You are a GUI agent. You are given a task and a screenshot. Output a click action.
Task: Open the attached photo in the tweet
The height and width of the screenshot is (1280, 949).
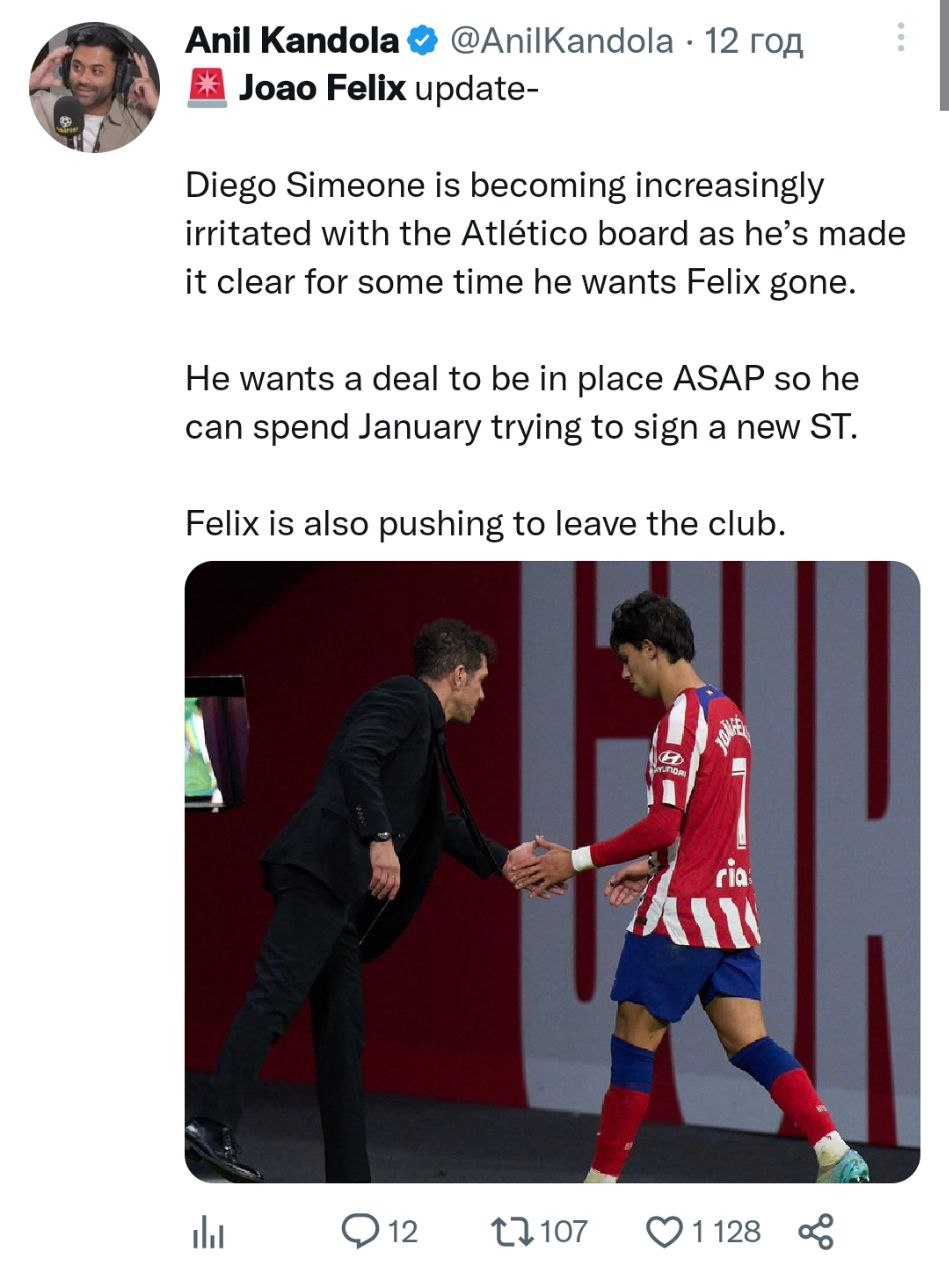pyautogui.click(x=552, y=871)
